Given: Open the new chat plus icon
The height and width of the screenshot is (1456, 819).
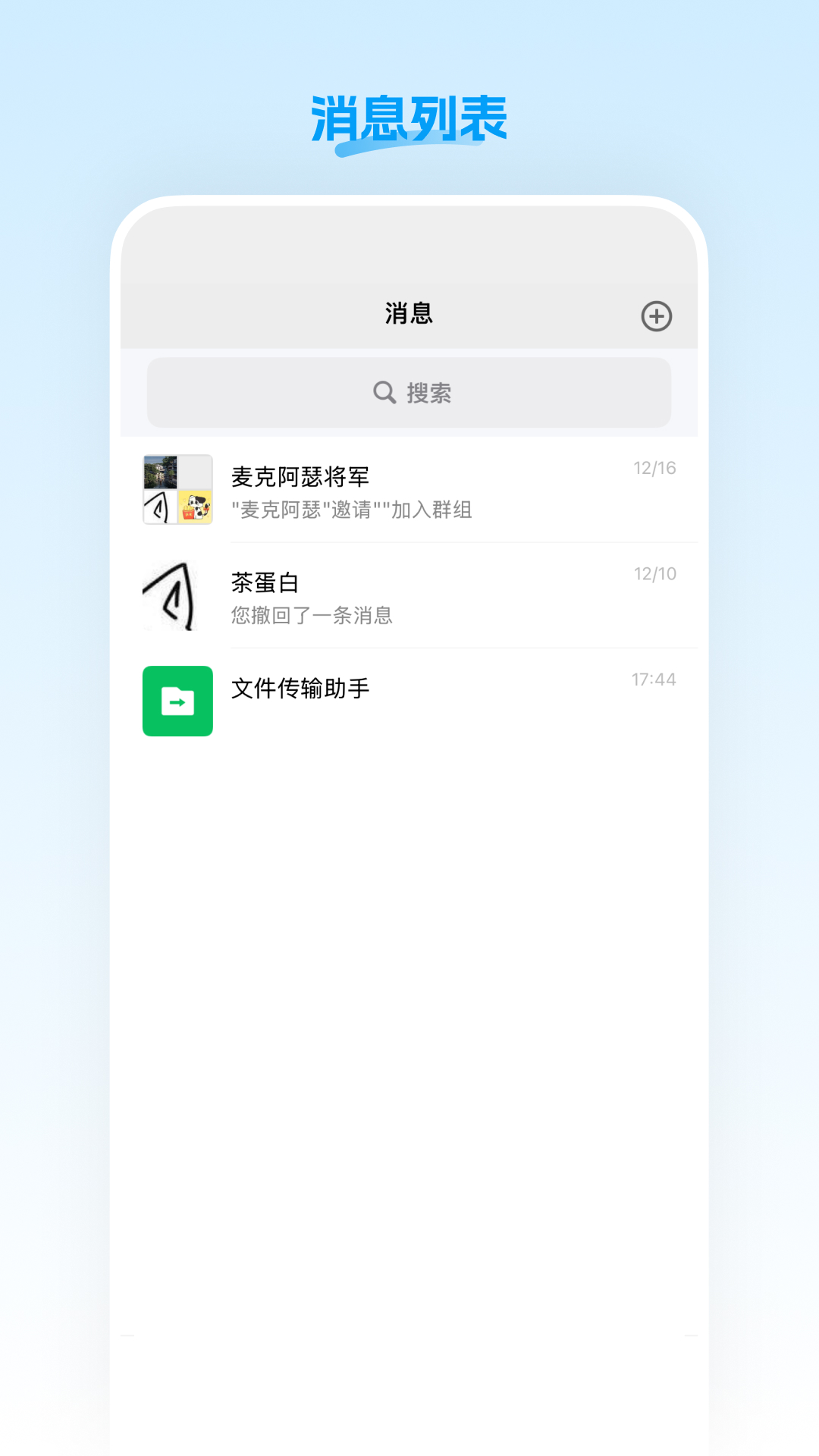Looking at the screenshot, I should (x=657, y=315).
